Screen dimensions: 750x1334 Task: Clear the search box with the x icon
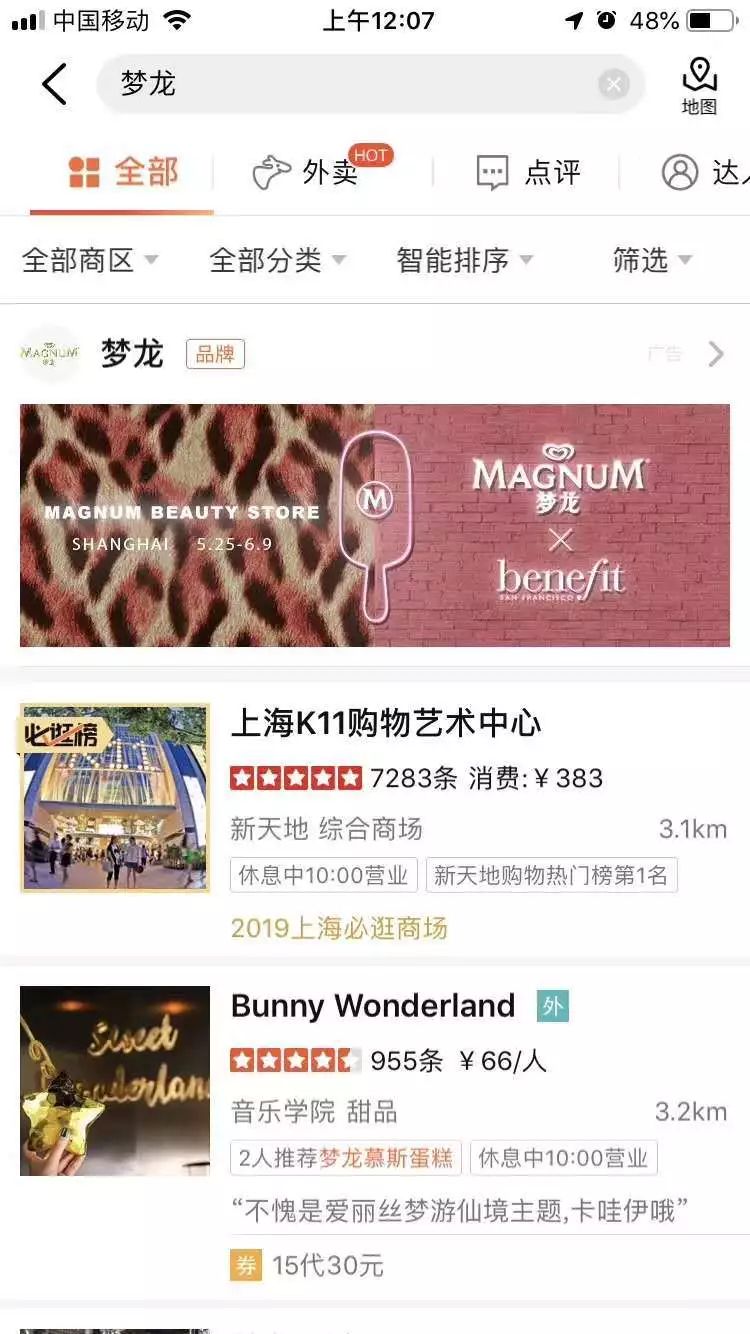(x=613, y=84)
